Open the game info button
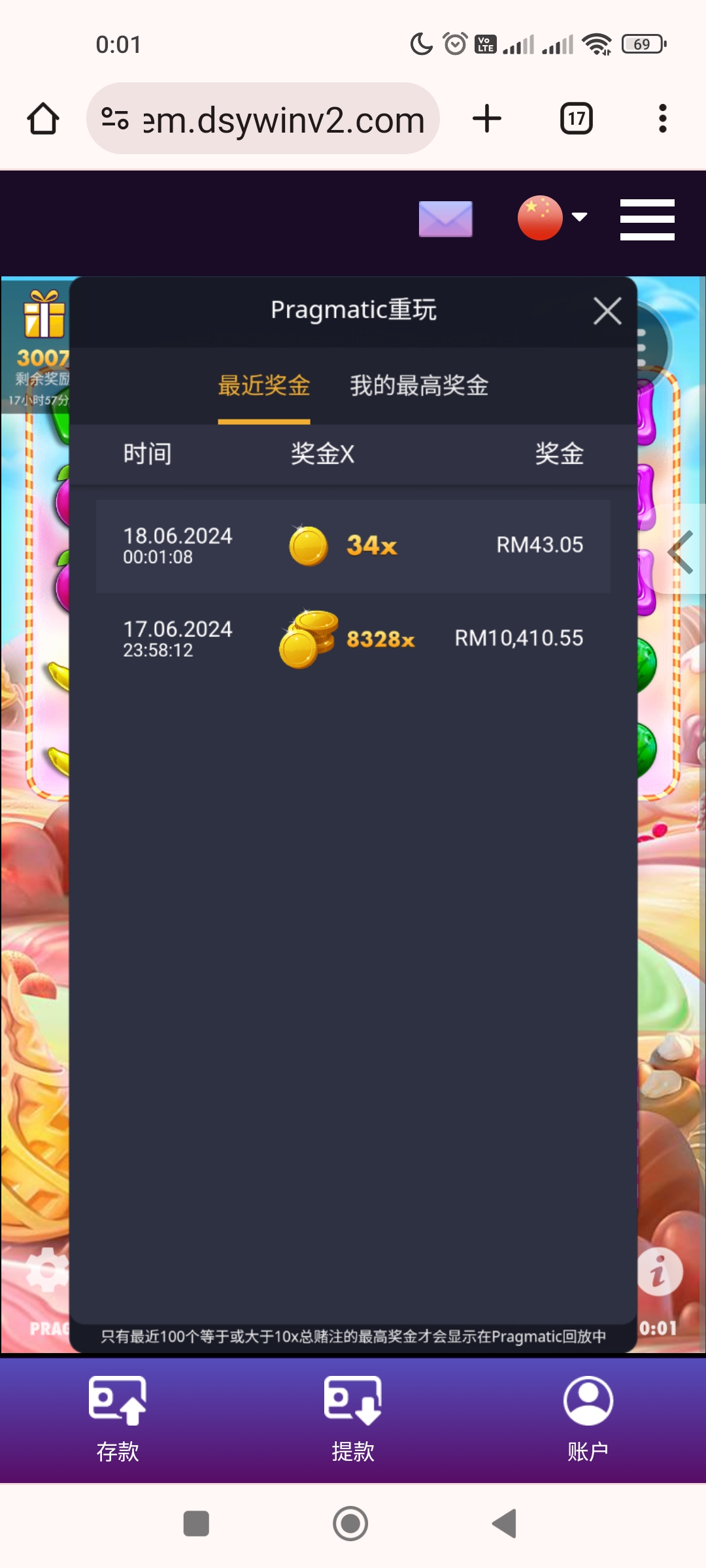Image resolution: width=706 pixels, height=1568 pixels. 660,1273
